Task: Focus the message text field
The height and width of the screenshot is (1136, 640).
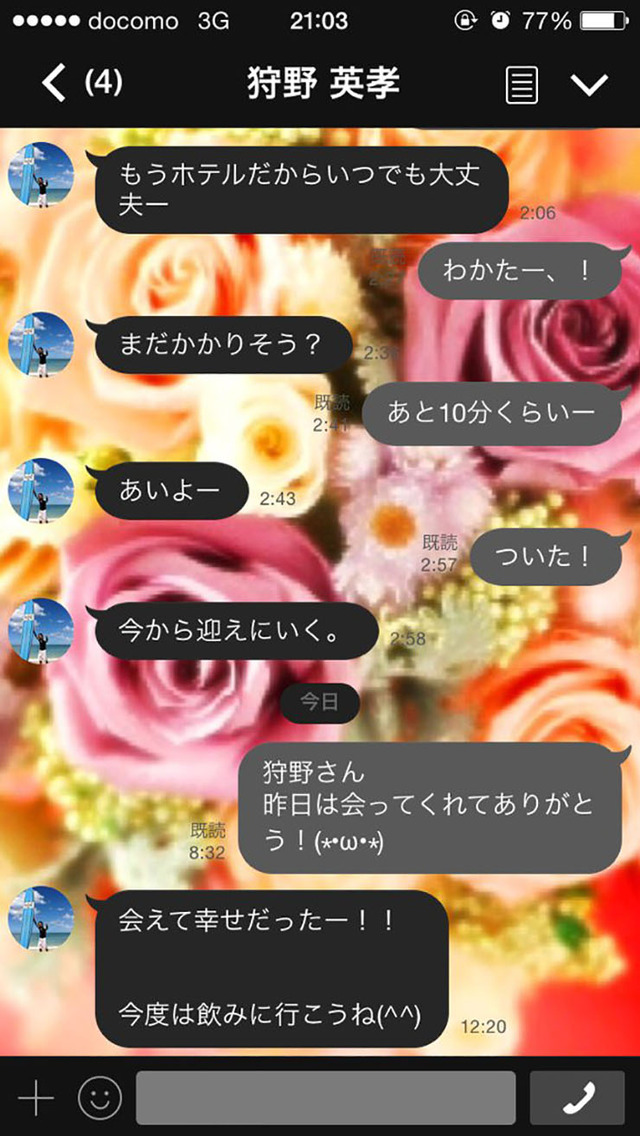Action: click(x=325, y=1099)
